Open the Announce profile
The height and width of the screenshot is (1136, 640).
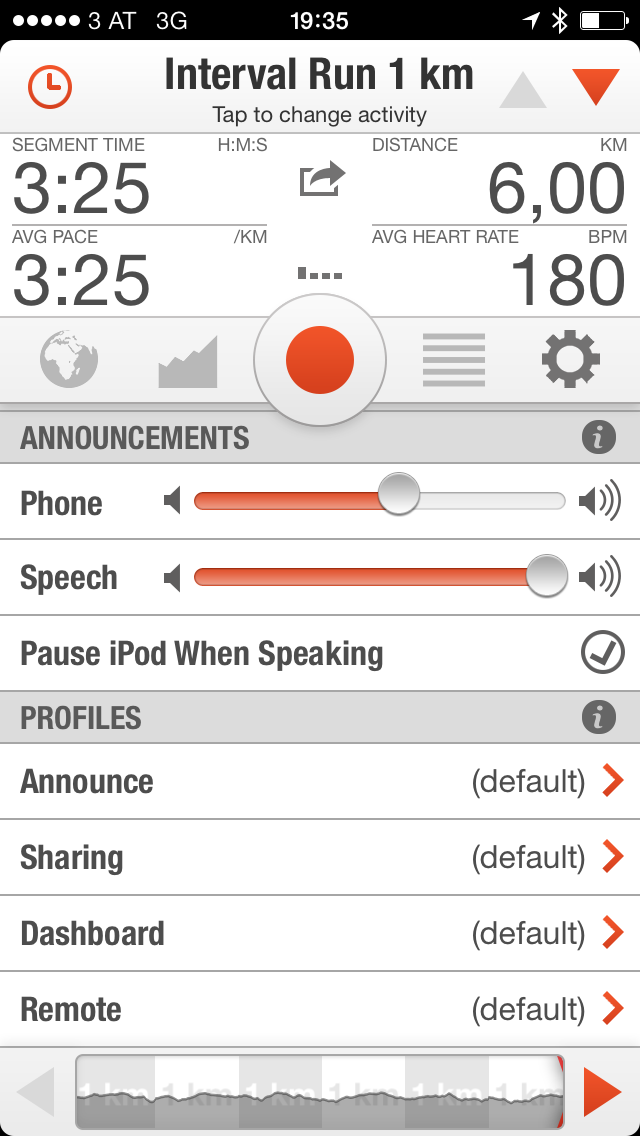point(320,781)
